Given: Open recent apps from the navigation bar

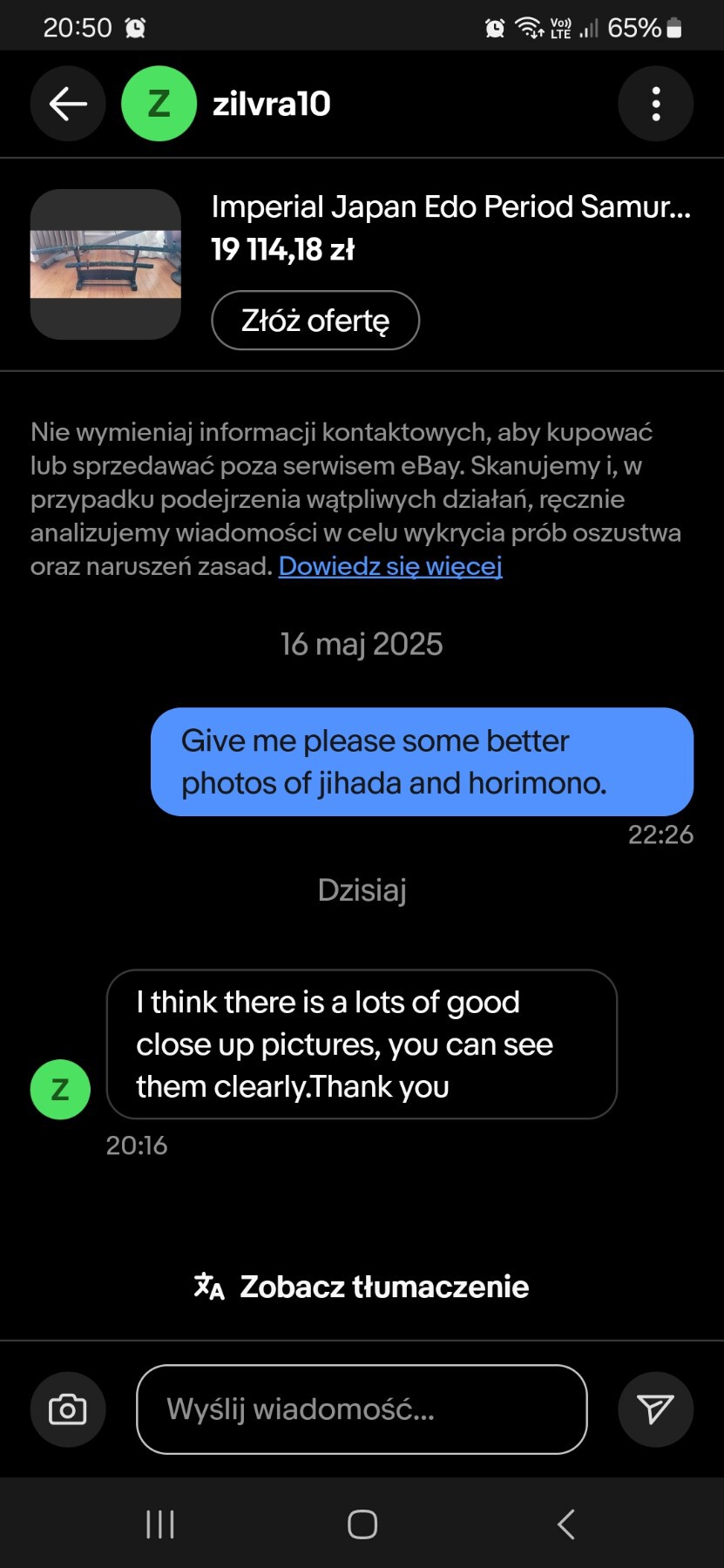Looking at the screenshot, I should click(x=160, y=1524).
